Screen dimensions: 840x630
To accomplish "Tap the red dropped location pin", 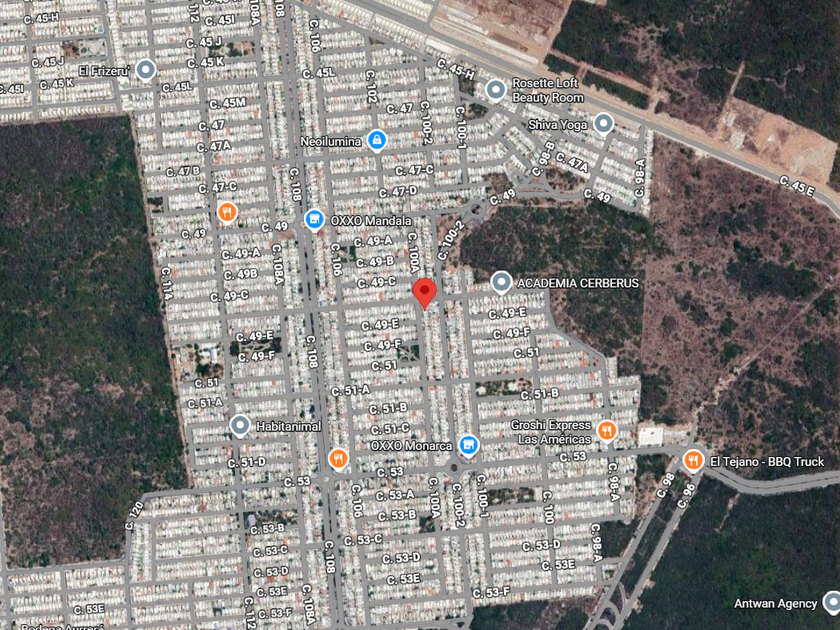I will click(425, 293).
